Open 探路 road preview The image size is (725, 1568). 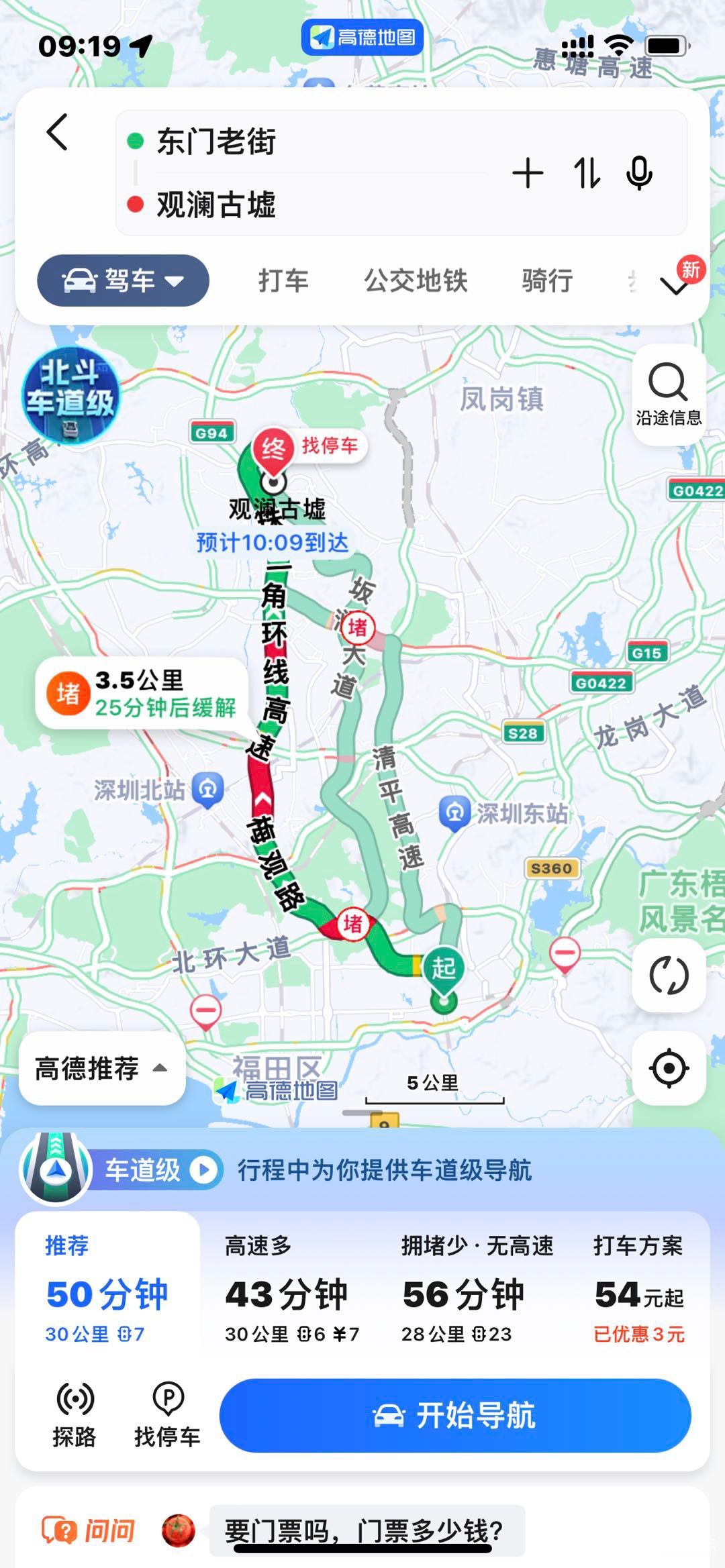pos(75,1414)
